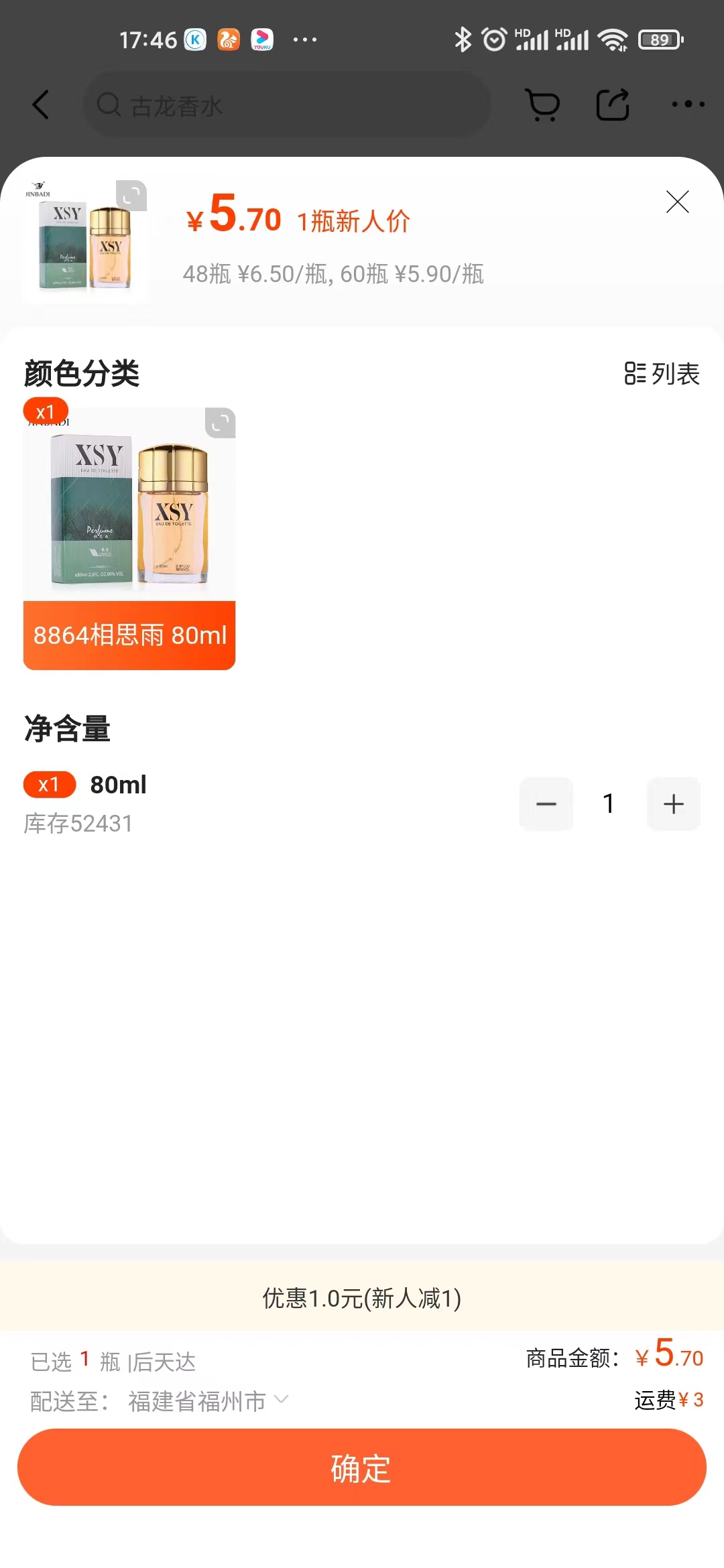Enlarge the 8864相思雨 option image
724x1568 pixels.
coord(220,423)
